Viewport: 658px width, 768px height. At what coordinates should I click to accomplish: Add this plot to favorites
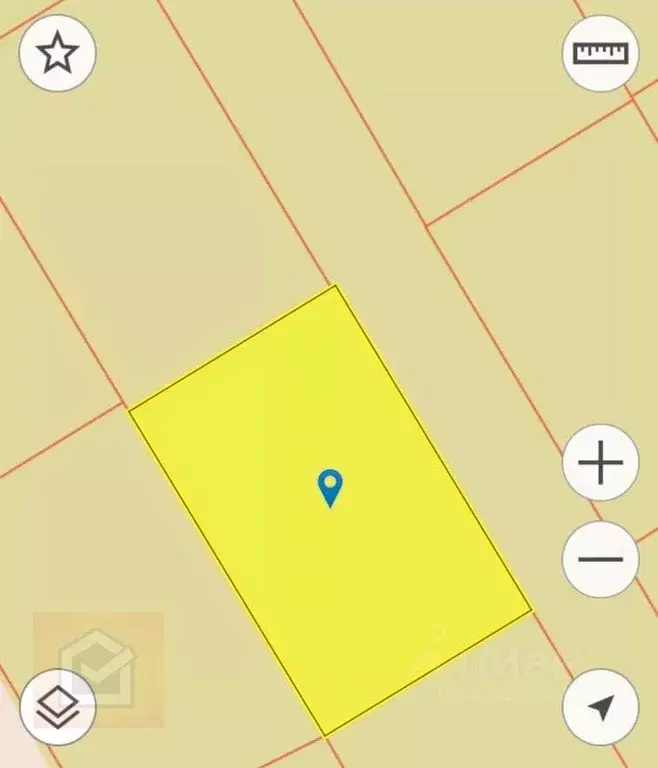pyautogui.click(x=58, y=54)
